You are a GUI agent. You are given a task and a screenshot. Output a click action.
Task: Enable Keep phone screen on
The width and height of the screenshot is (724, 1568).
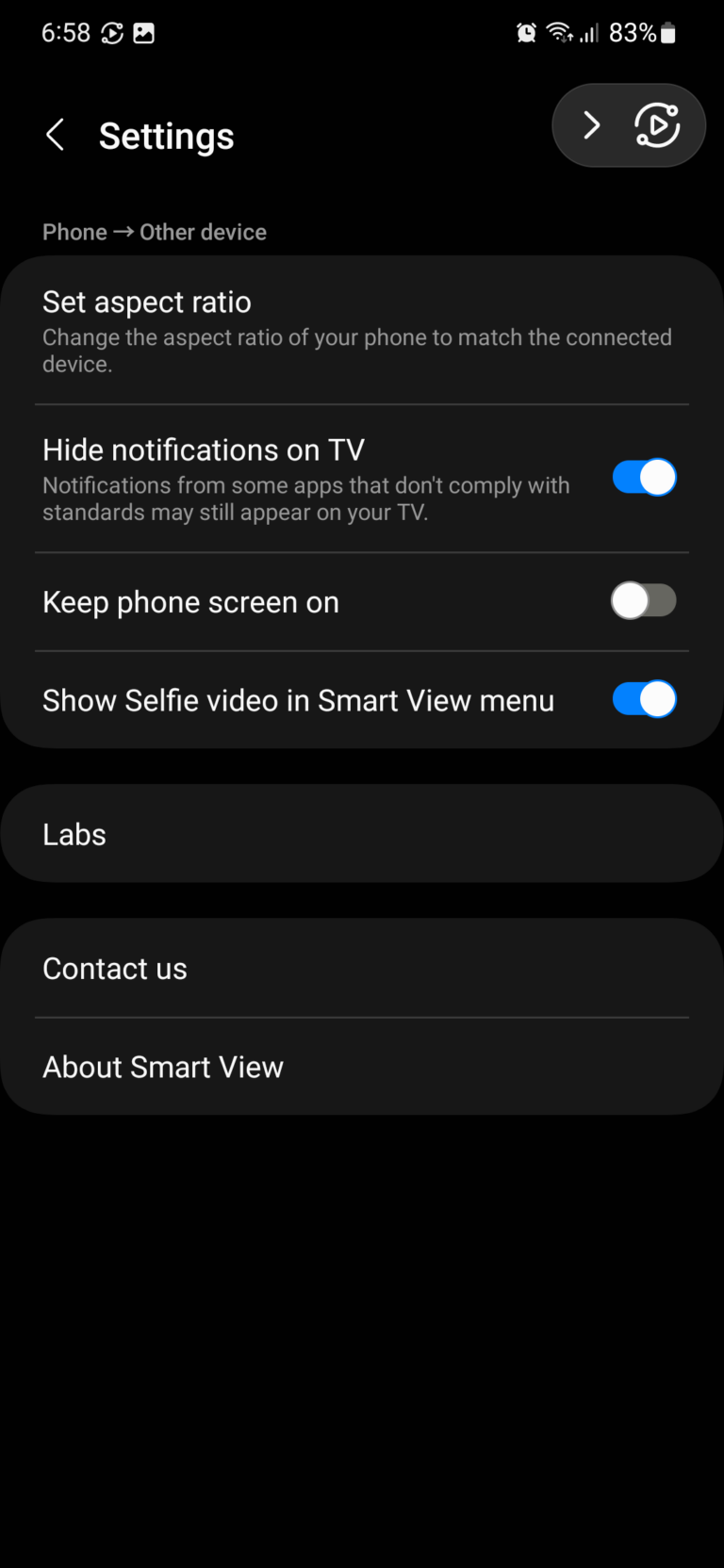[644, 600]
